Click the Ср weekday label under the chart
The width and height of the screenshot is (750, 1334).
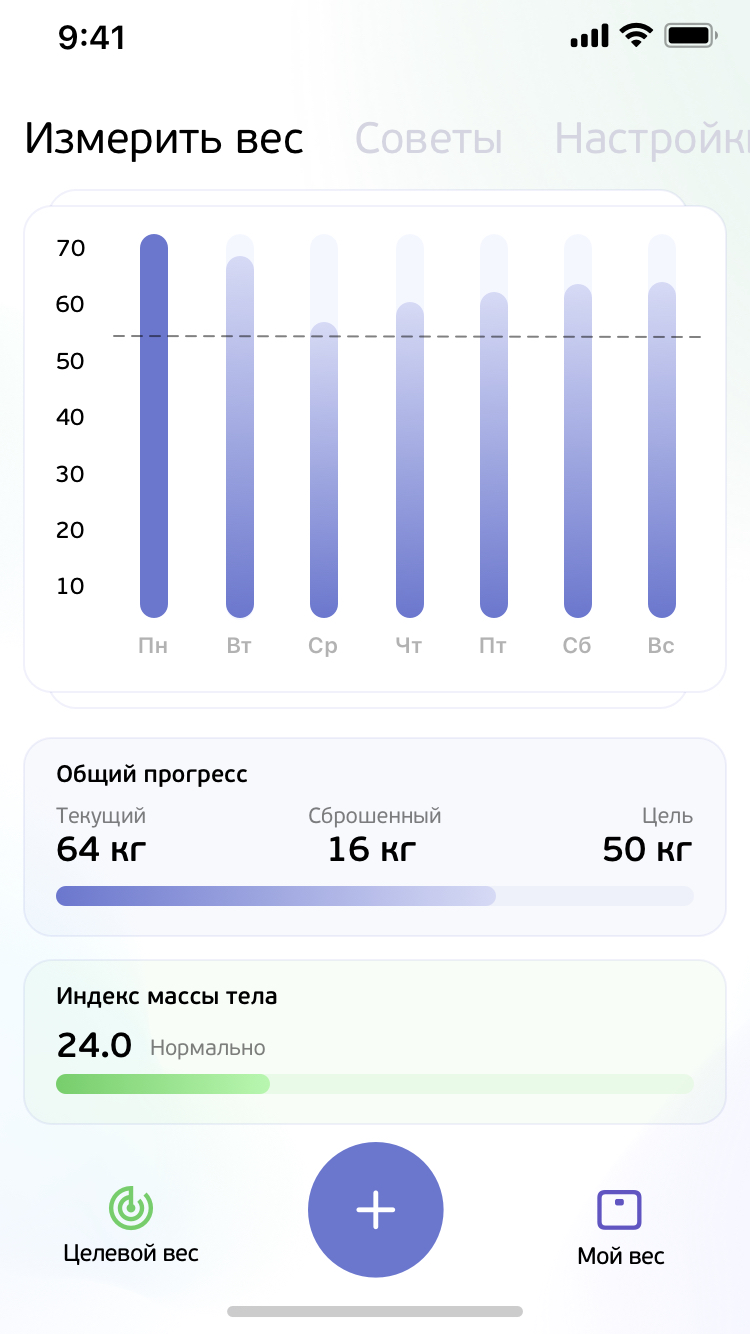click(x=322, y=646)
